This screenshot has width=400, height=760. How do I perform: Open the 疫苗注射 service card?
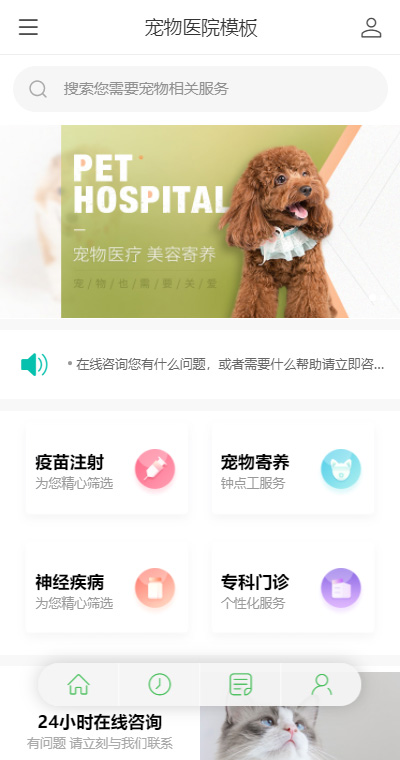(x=107, y=470)
